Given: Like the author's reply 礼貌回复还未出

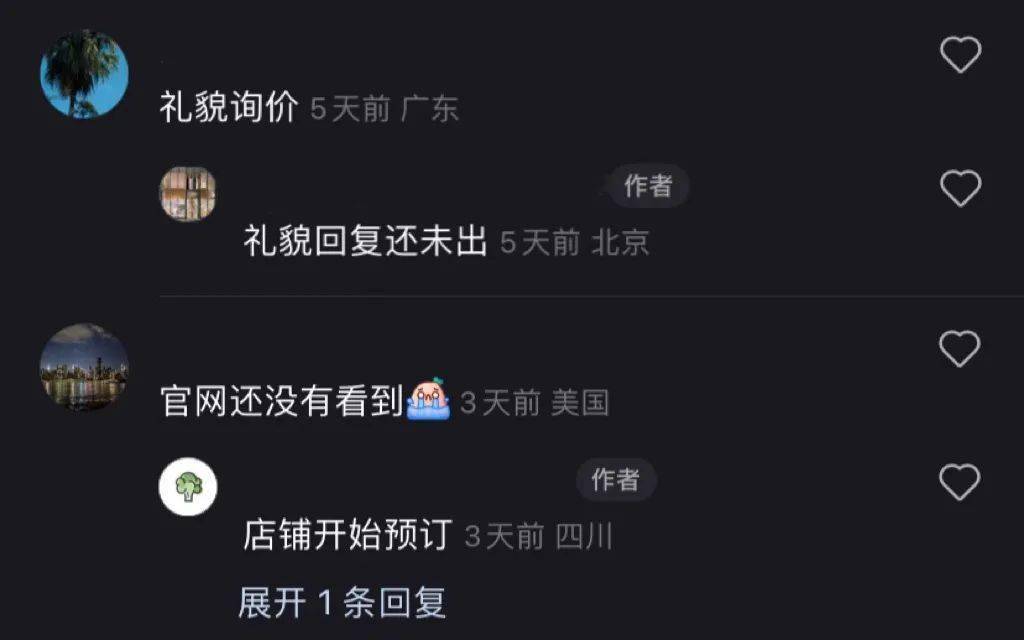Looking at the screenshot, I should tap(960, 188).
